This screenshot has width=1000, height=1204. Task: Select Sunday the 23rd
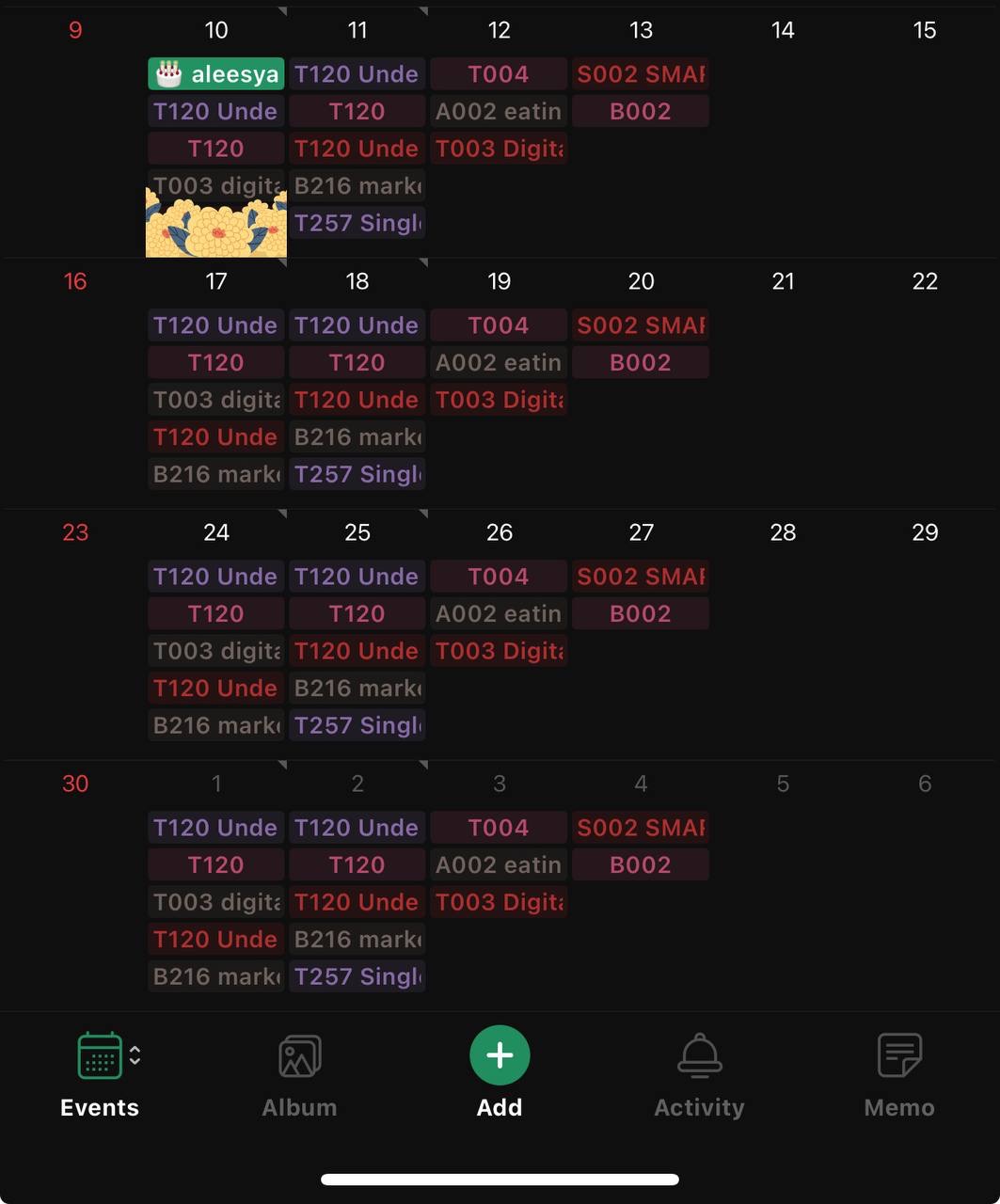pos(75,533)
